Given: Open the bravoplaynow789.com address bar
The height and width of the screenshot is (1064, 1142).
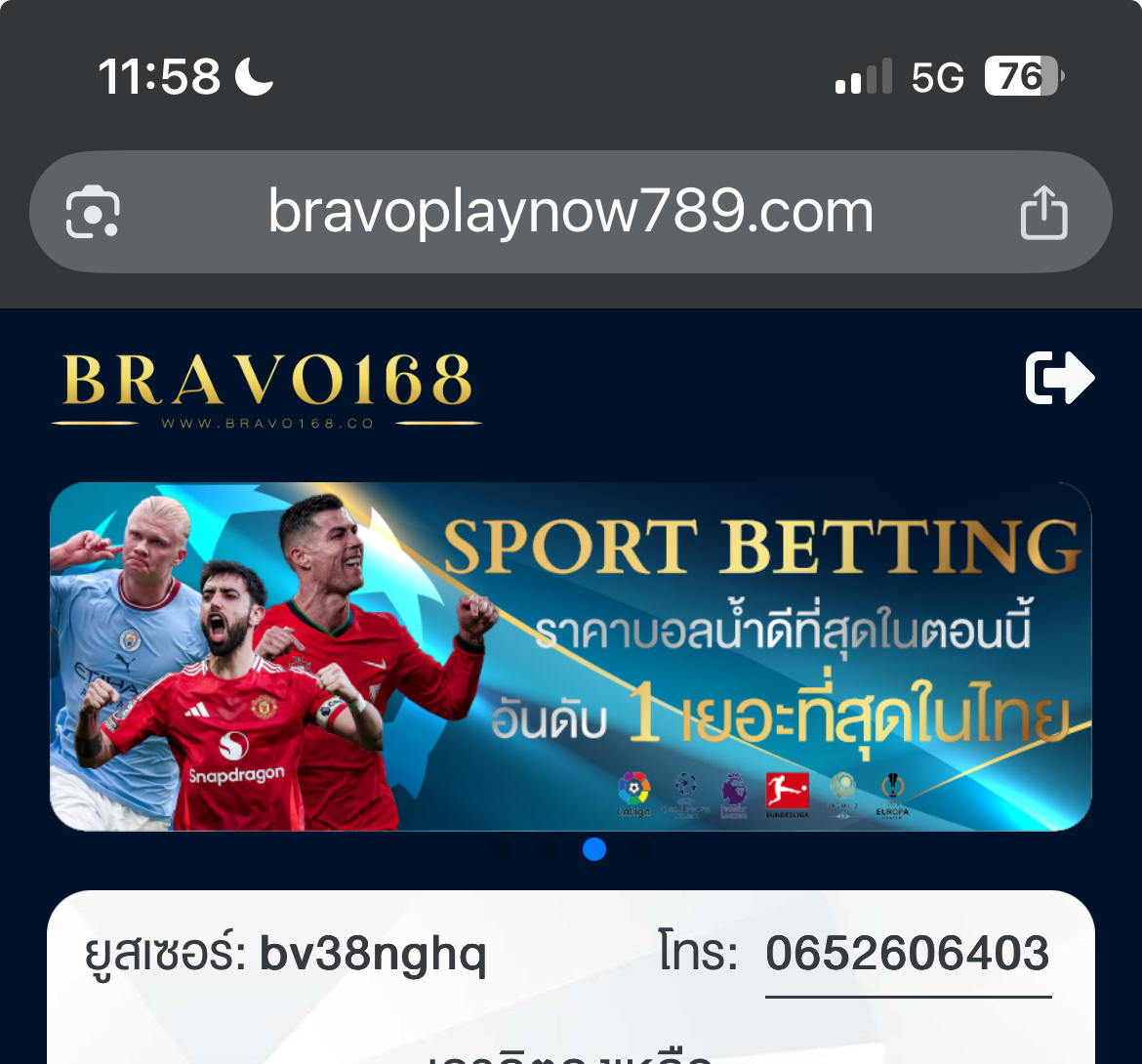Looking at the screenshot, I should 570,212.
